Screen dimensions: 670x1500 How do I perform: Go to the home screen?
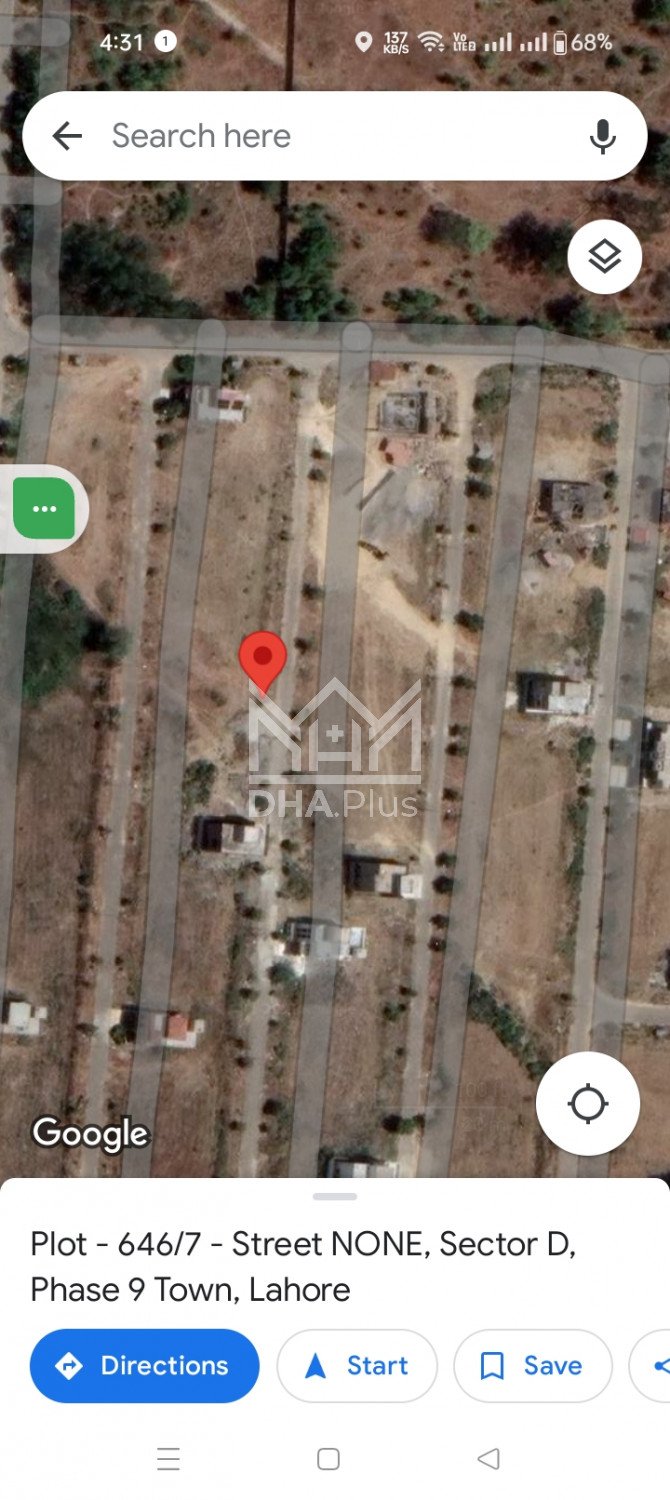pyautogui.click(x=328, y=1459)
